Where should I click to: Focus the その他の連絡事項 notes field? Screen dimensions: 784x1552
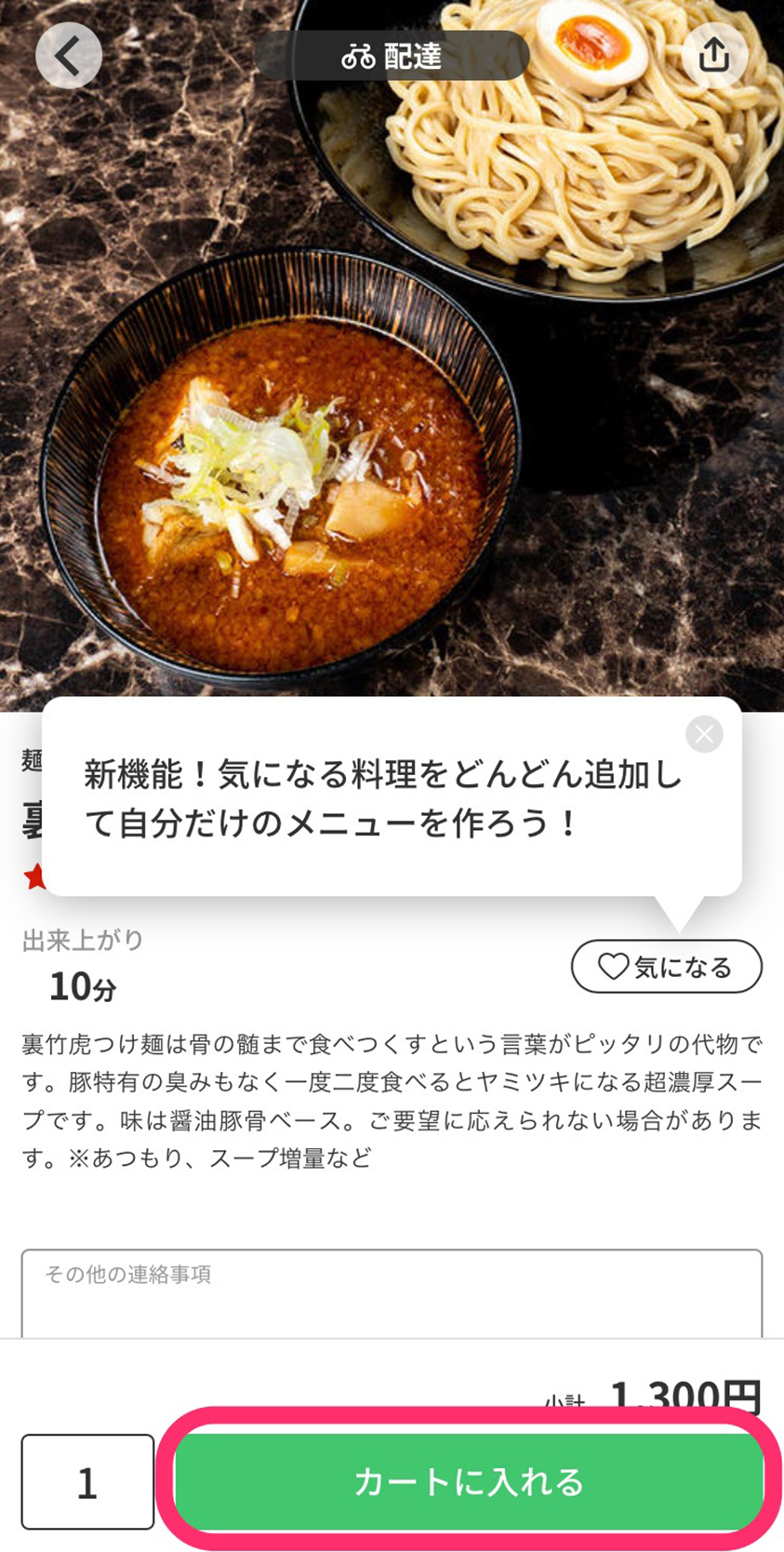pyautogui.click(x=392, y=1293)
